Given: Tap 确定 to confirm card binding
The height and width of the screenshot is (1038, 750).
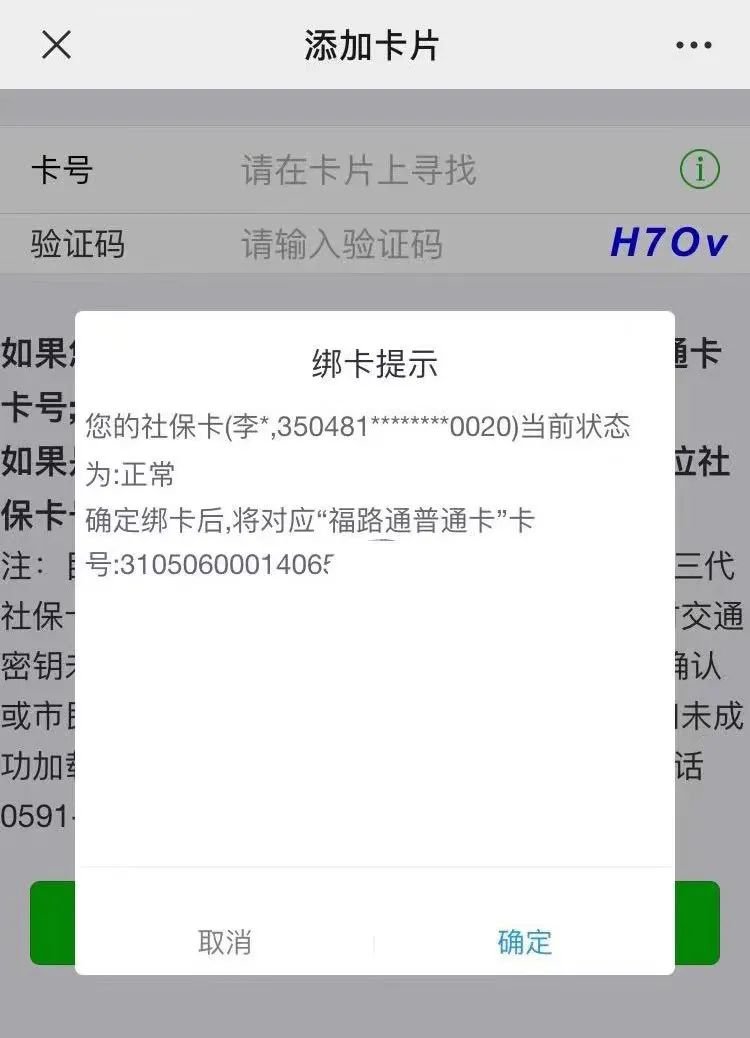Looking at the screenshot, I should pyautogui.click(x=524, y=942).
